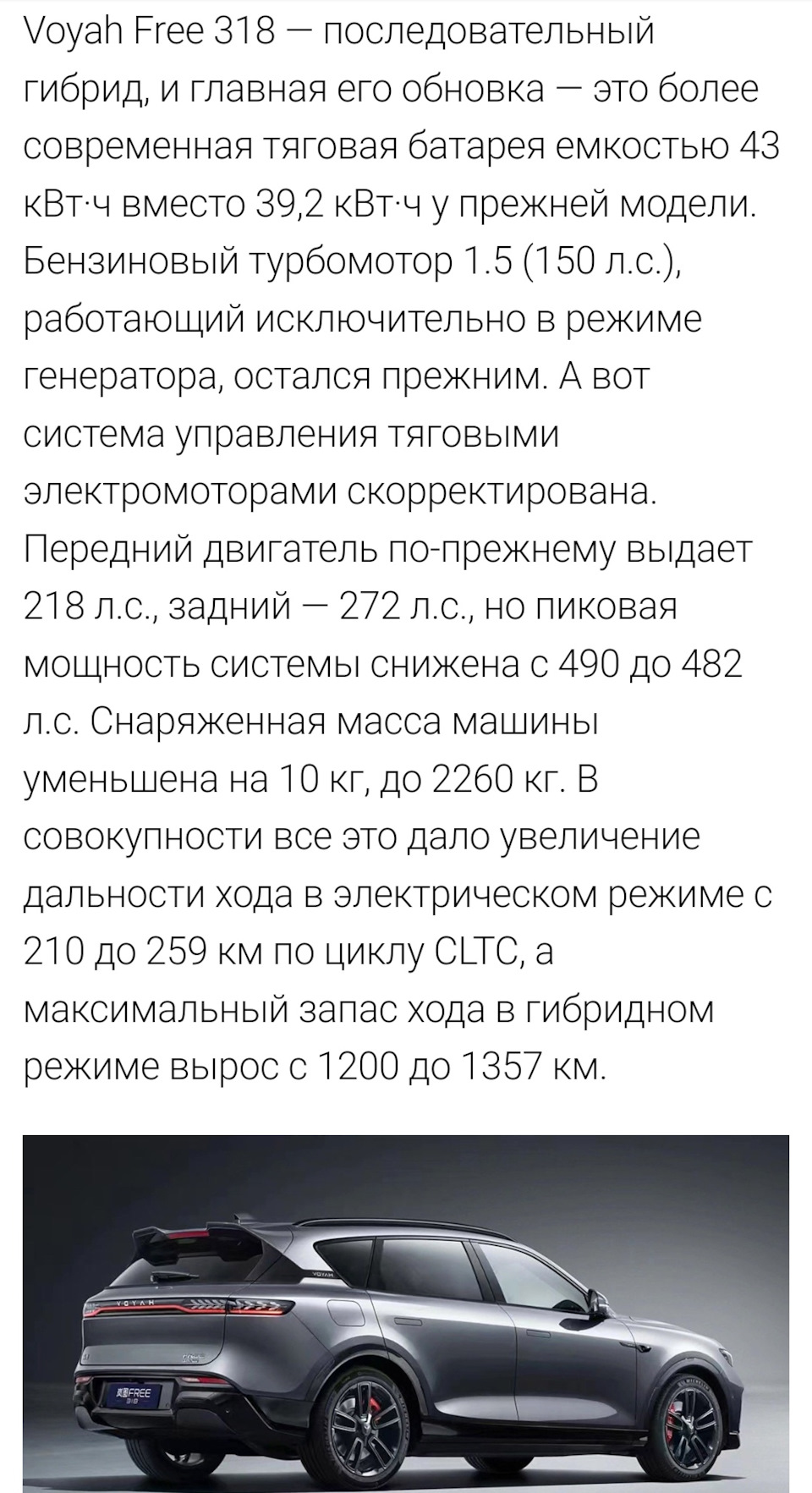This screenshot has width=812, height=1493.
Task: Open the Voyah Free 318 car photo
Action: pos(406,1313)
